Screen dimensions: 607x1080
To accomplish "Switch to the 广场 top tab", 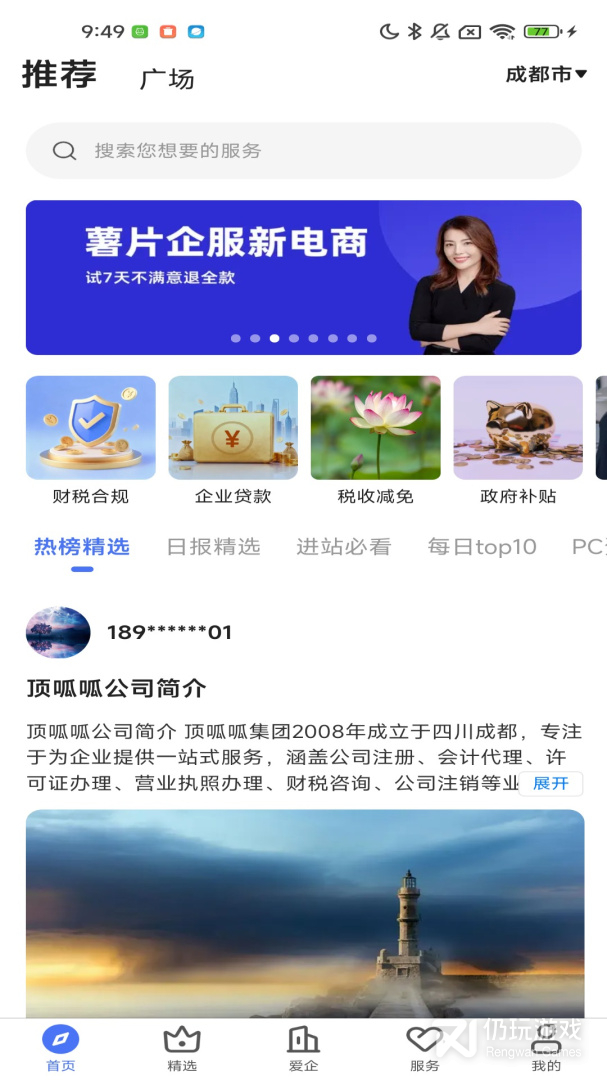I will (x=167, y=79).
